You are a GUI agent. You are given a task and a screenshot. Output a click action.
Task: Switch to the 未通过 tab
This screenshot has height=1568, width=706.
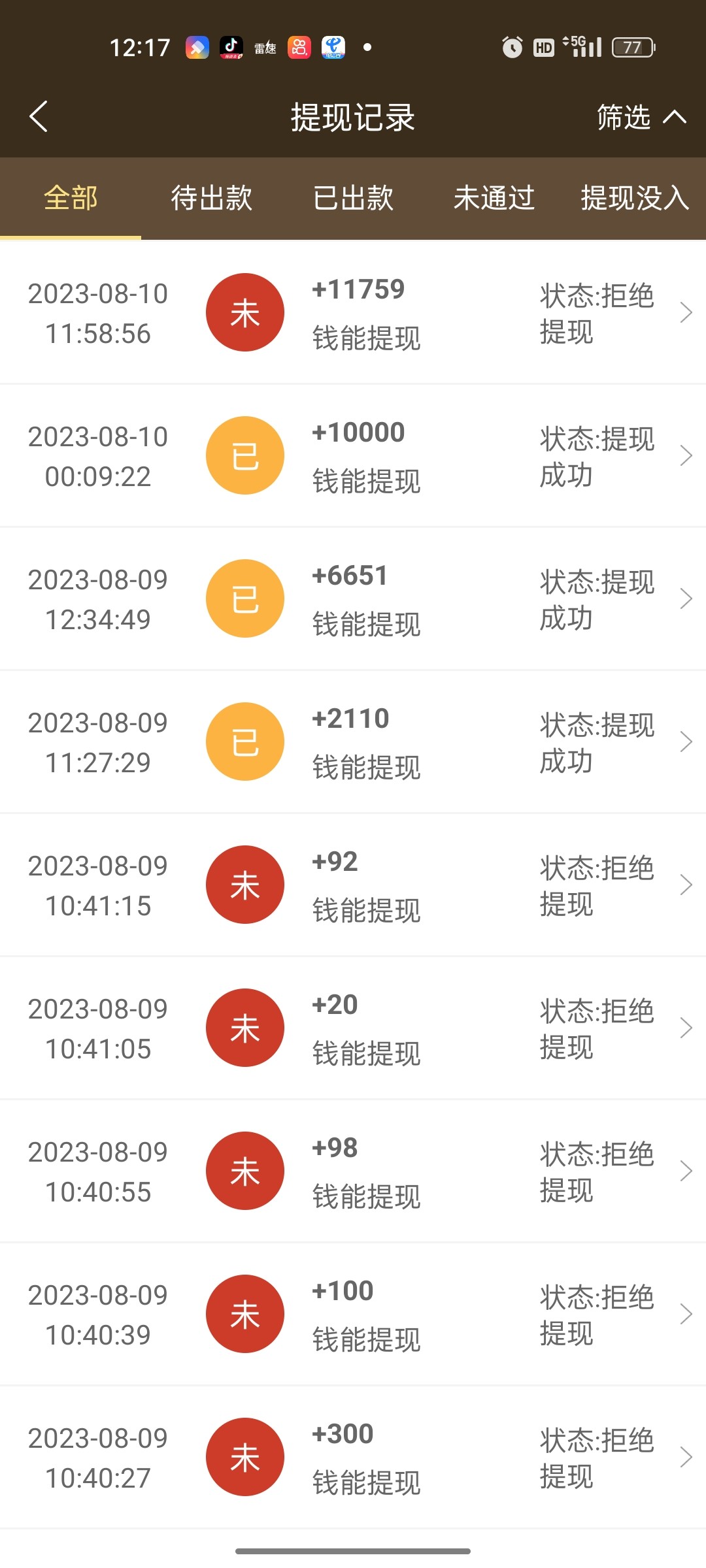pyautogui.click(x=494, y=198)
